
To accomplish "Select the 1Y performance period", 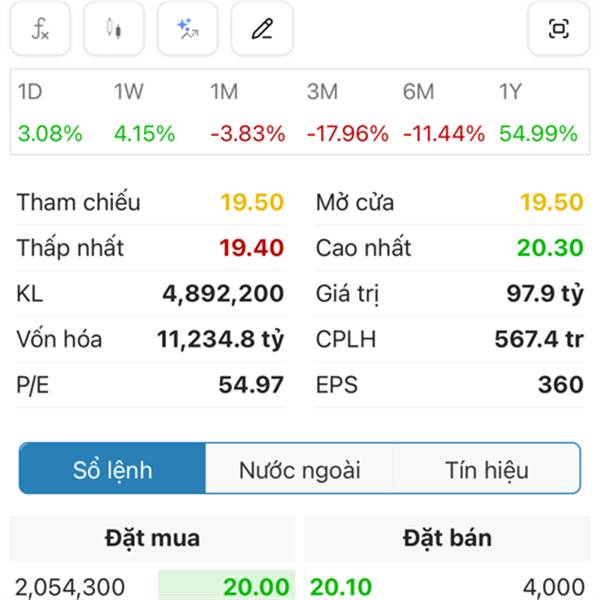I will point(538,112).
